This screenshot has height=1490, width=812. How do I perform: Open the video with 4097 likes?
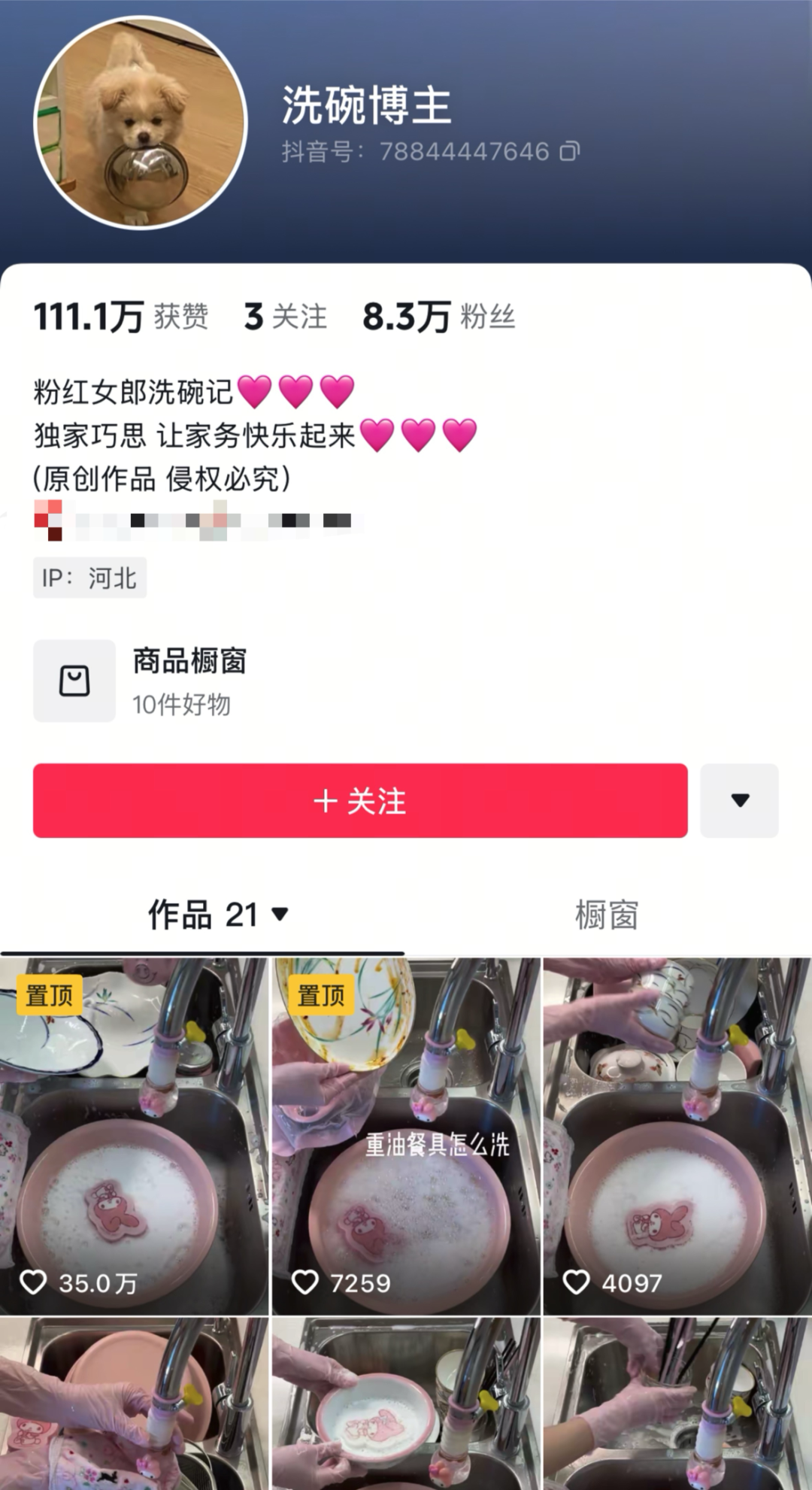pyautogui.click(x=677, y=1136)
